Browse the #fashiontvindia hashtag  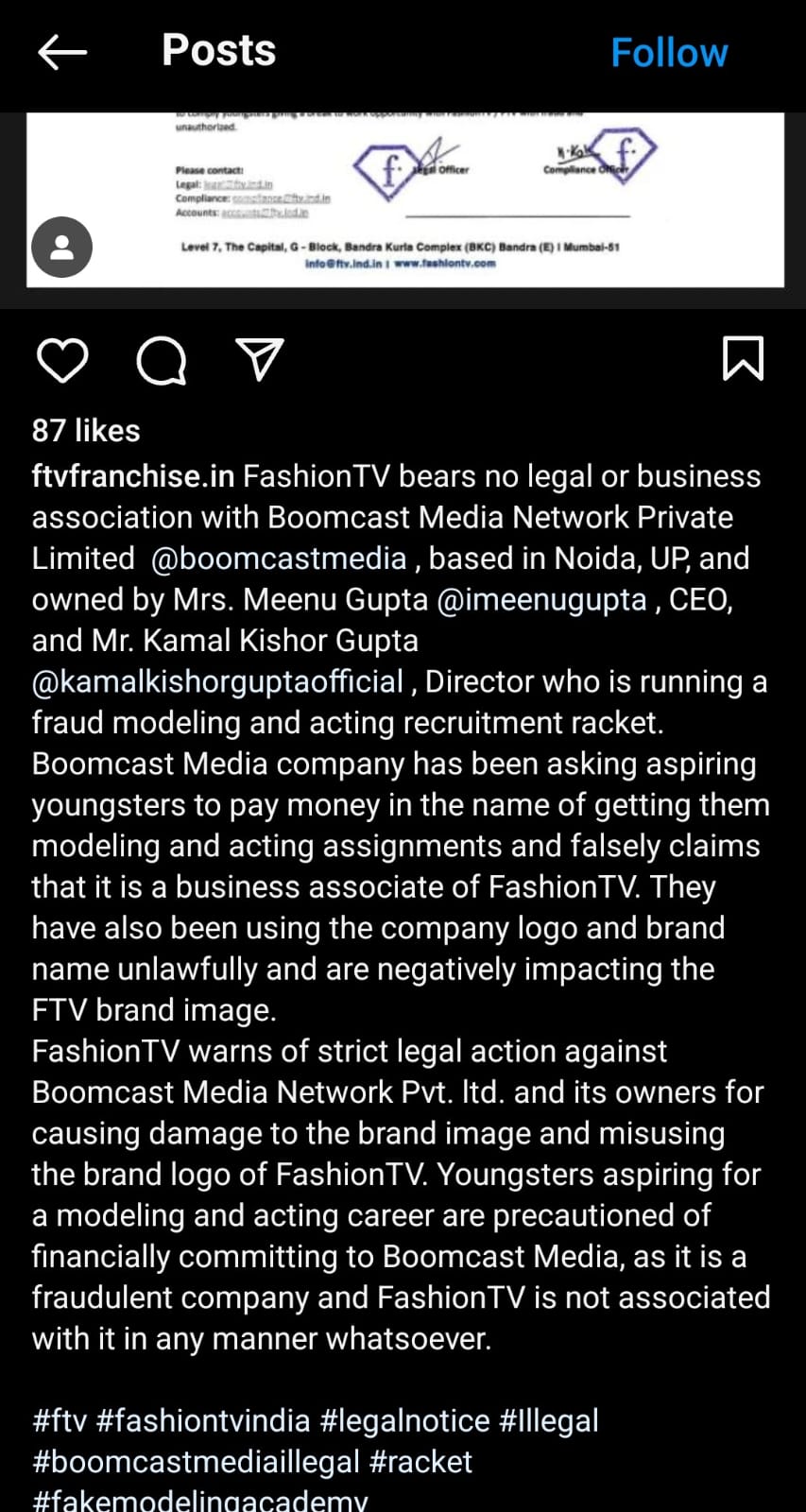tap(203, 1420)
